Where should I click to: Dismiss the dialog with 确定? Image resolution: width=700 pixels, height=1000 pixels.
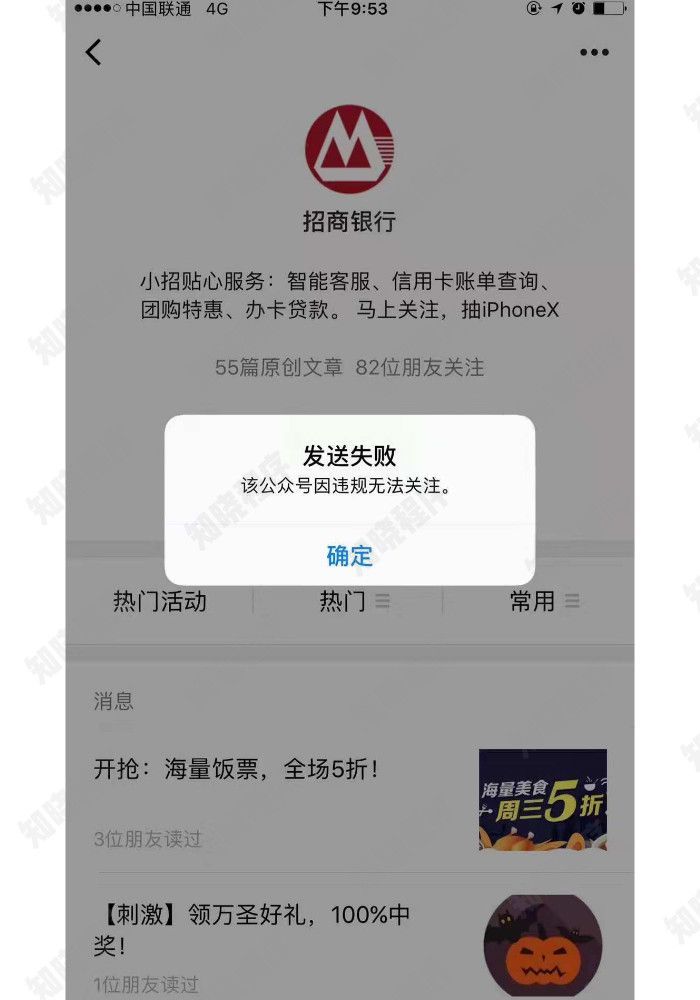[349, 556]
